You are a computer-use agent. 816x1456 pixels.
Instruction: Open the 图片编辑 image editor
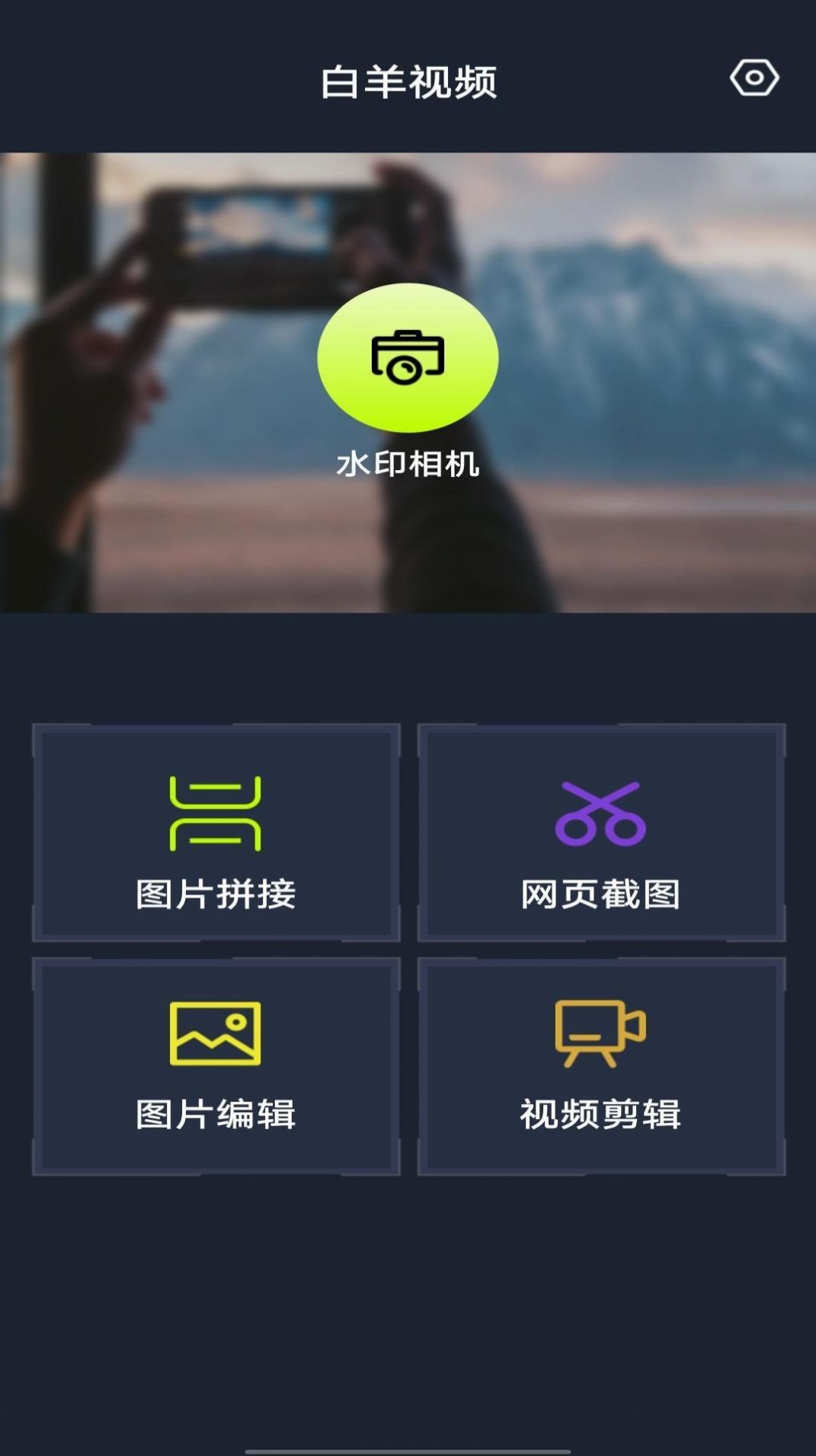[216, 1067]
